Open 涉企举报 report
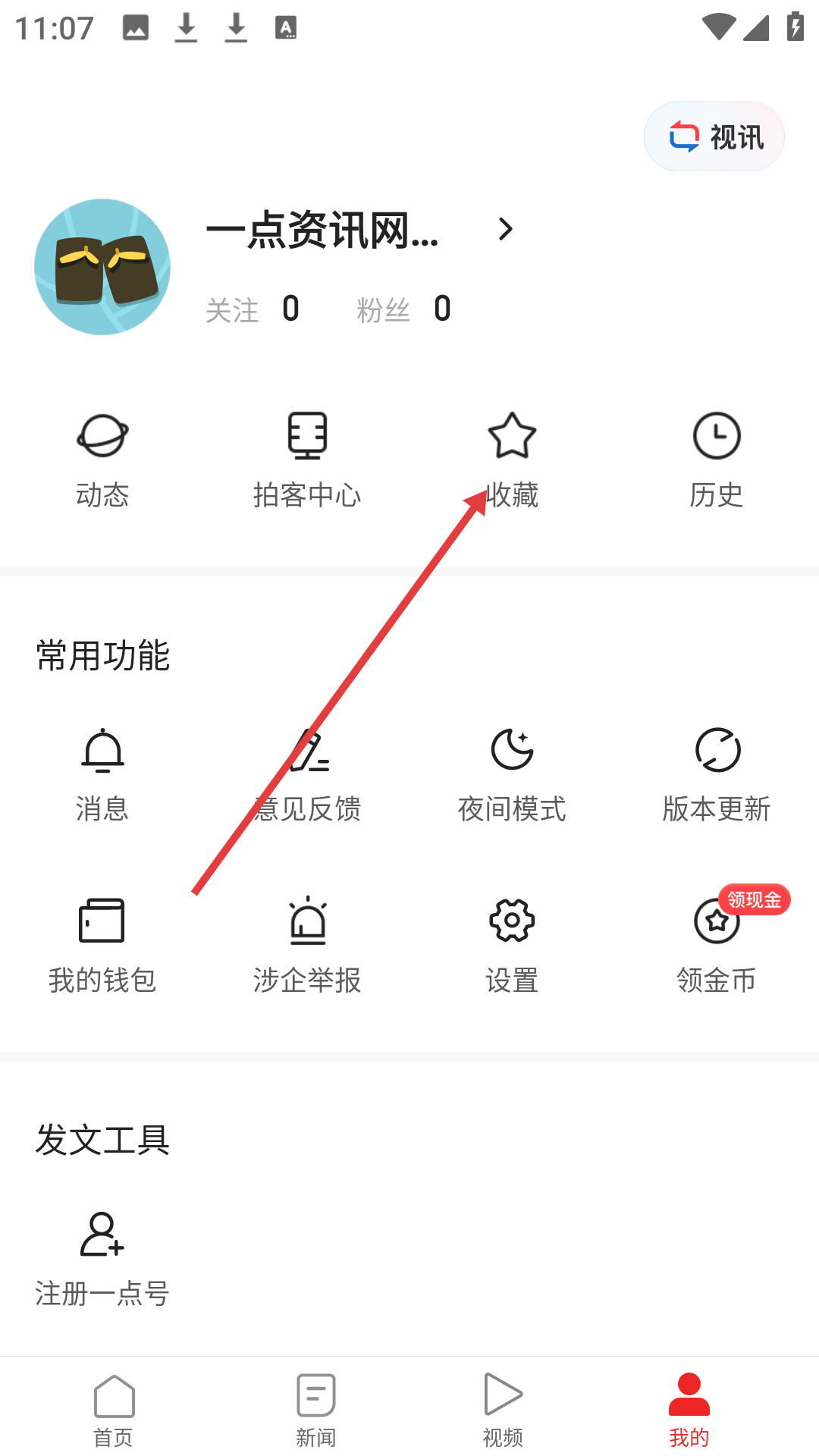 point(307,946)
